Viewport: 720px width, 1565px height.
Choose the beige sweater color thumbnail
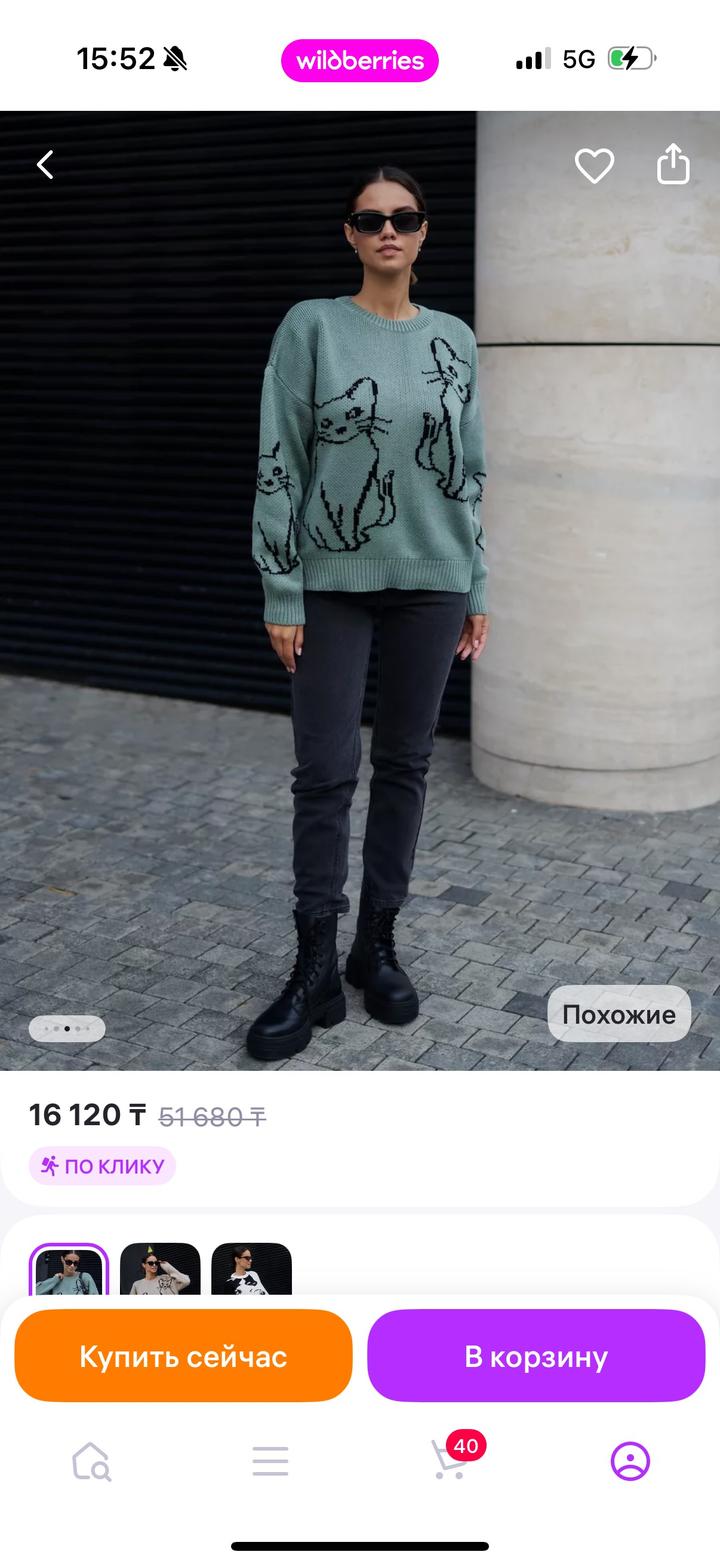click(160, 1270)
